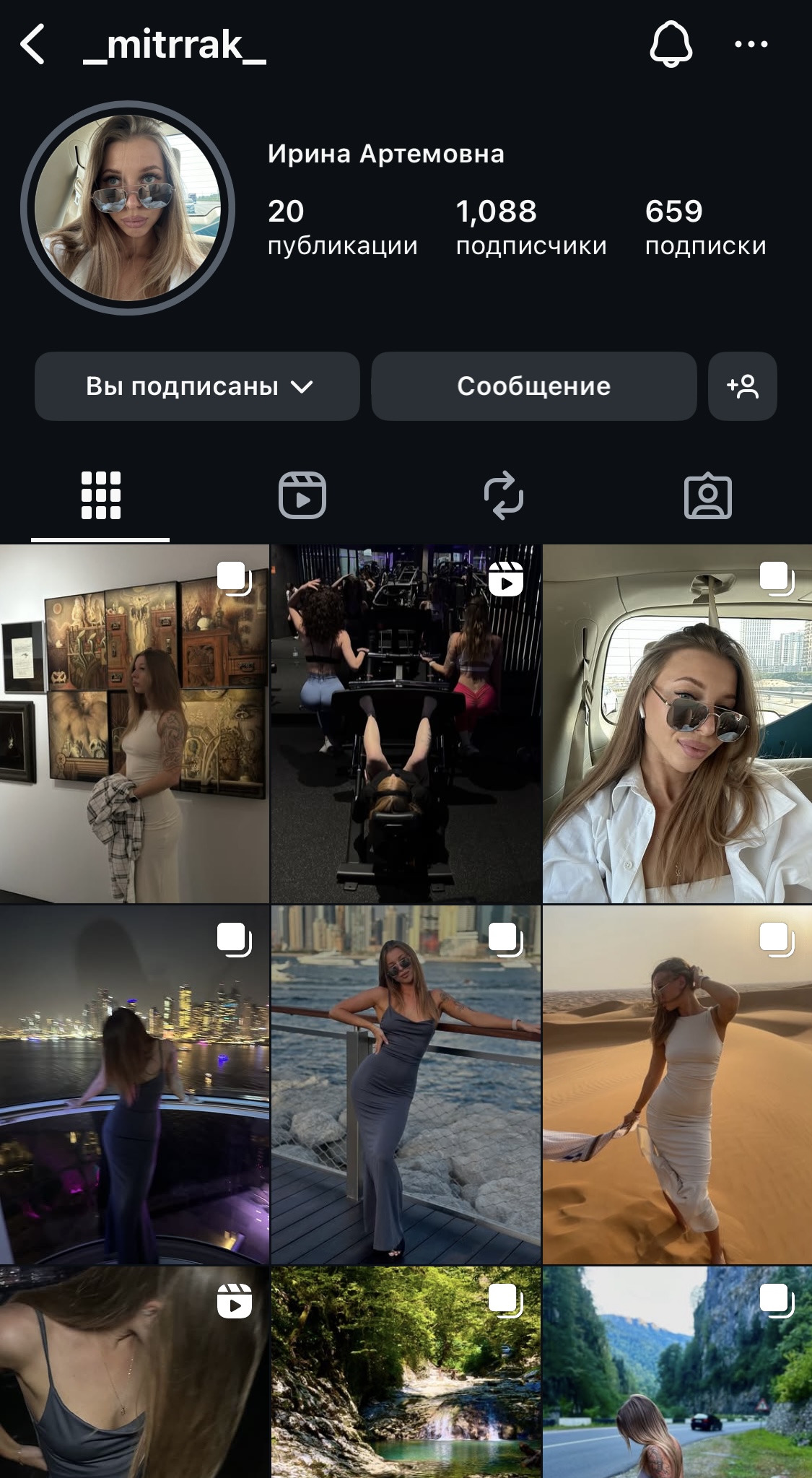
Task: Open the mountain road post
Action: point(677,1372)
